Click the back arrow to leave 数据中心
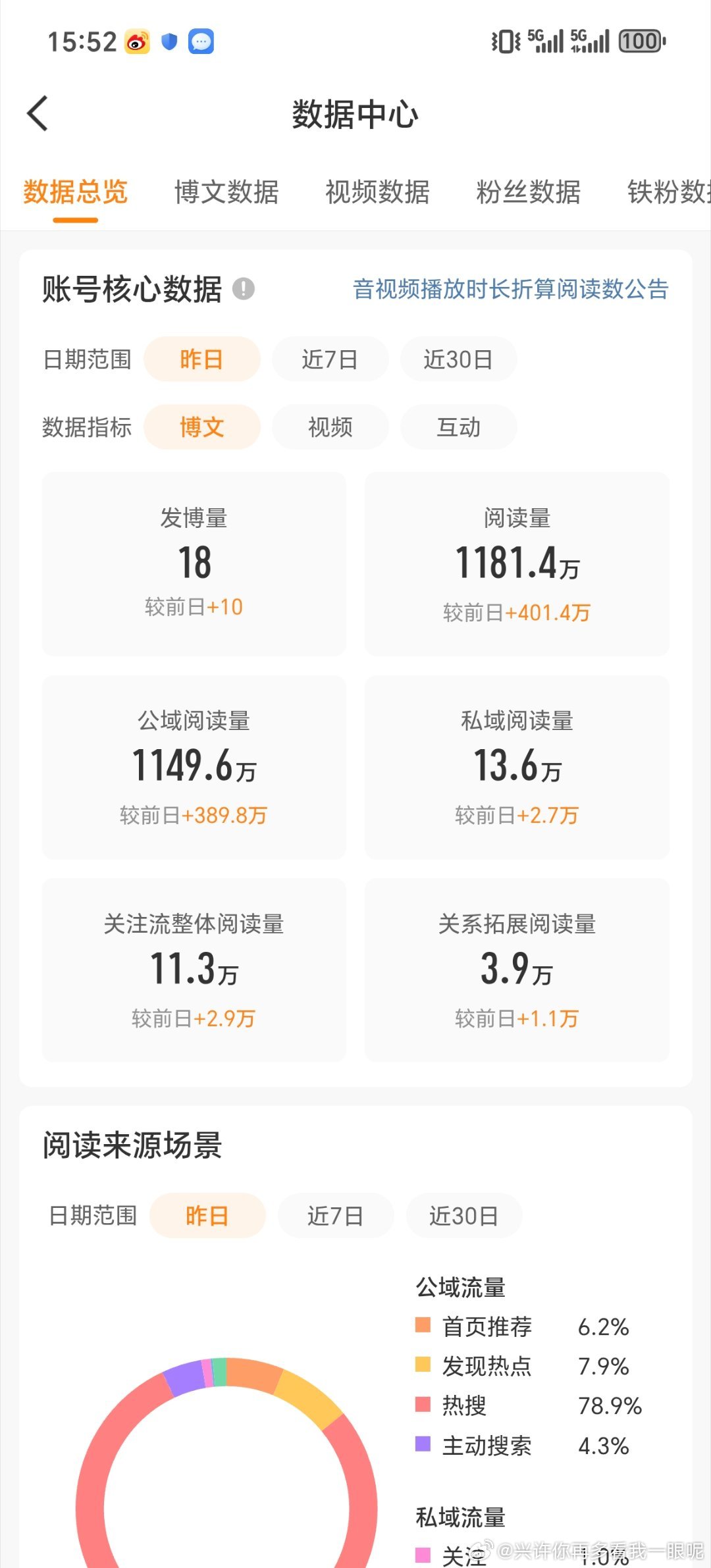The width and height of the screenshot is (711, 1568). coord(38,113)
